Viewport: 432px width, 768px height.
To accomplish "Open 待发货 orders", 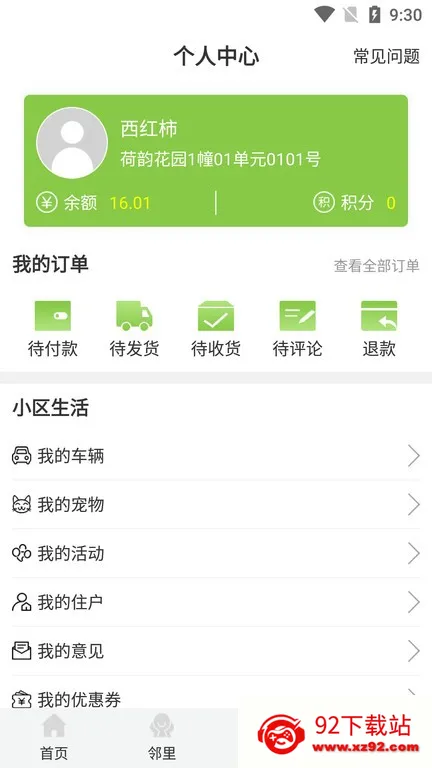I will click(134, 329).
